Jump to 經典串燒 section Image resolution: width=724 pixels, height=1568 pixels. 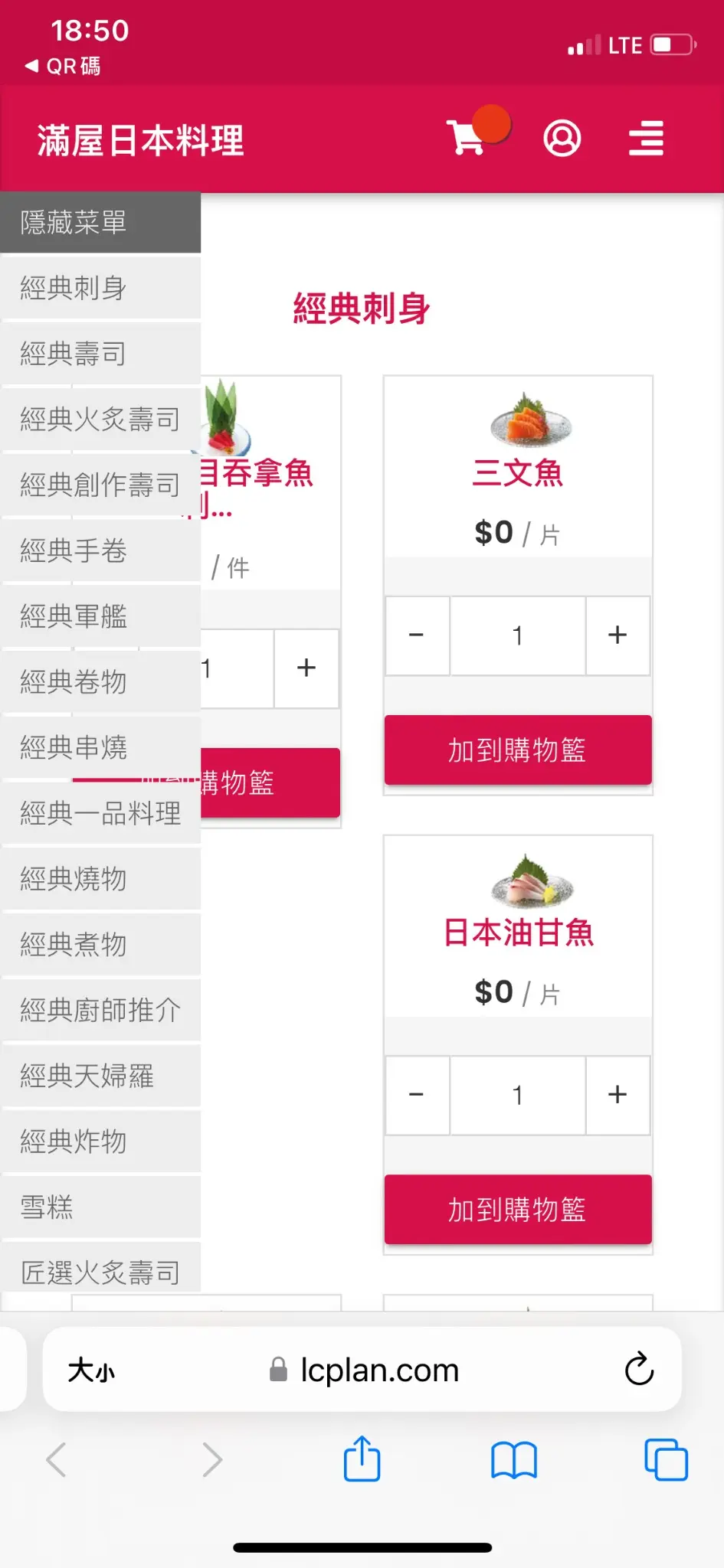(100, 747)
